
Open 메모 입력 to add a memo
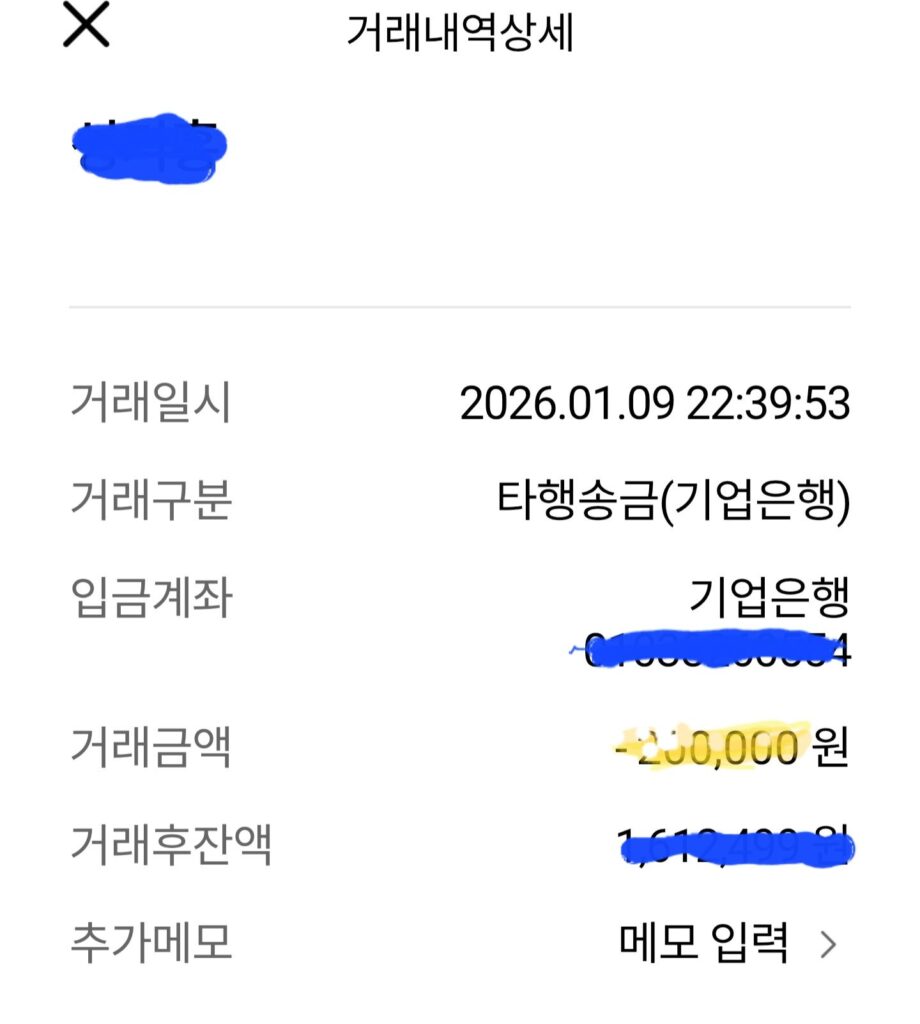point(727,942)
